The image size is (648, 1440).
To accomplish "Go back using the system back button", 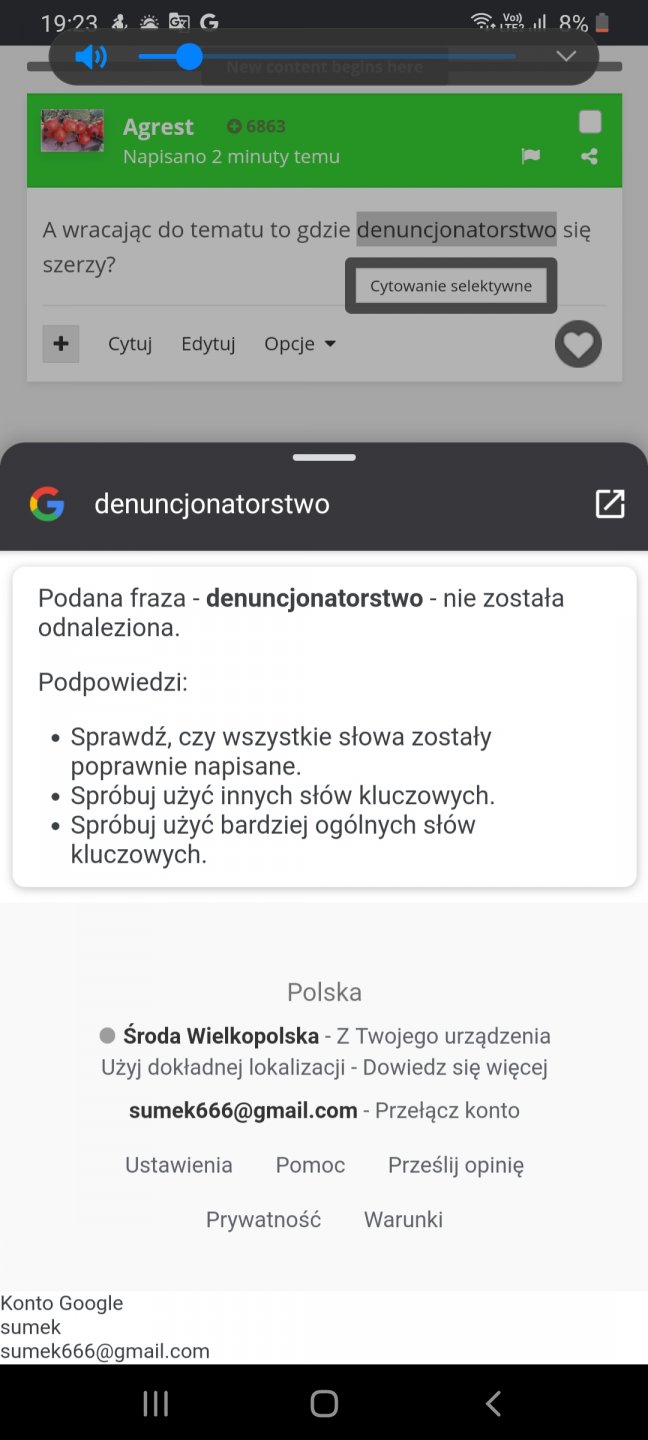I will [492, 1403].
